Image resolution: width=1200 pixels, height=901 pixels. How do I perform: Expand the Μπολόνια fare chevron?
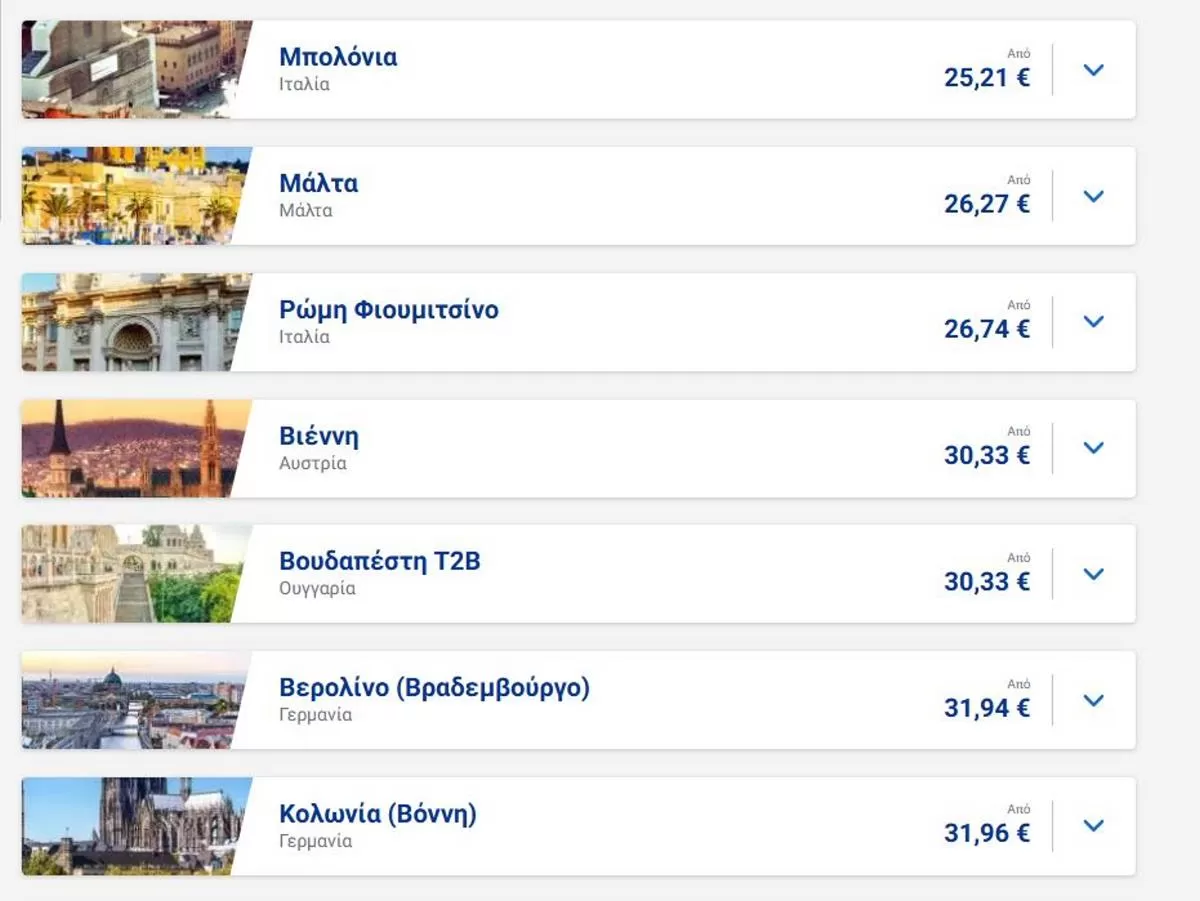pyautogui.click(x=1094, y=70)
